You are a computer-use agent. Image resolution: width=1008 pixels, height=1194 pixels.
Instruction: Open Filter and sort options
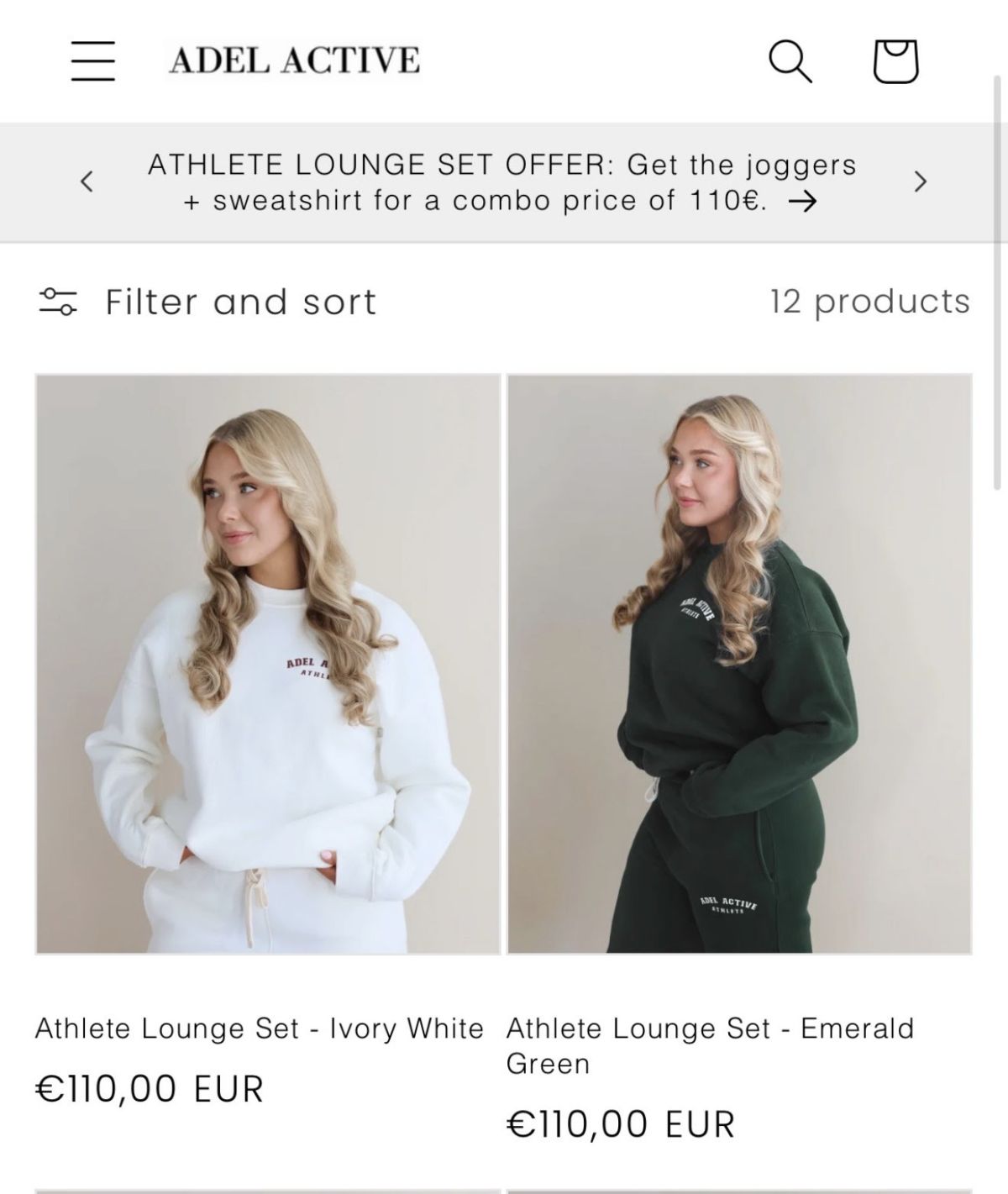[x=208, y=302]
